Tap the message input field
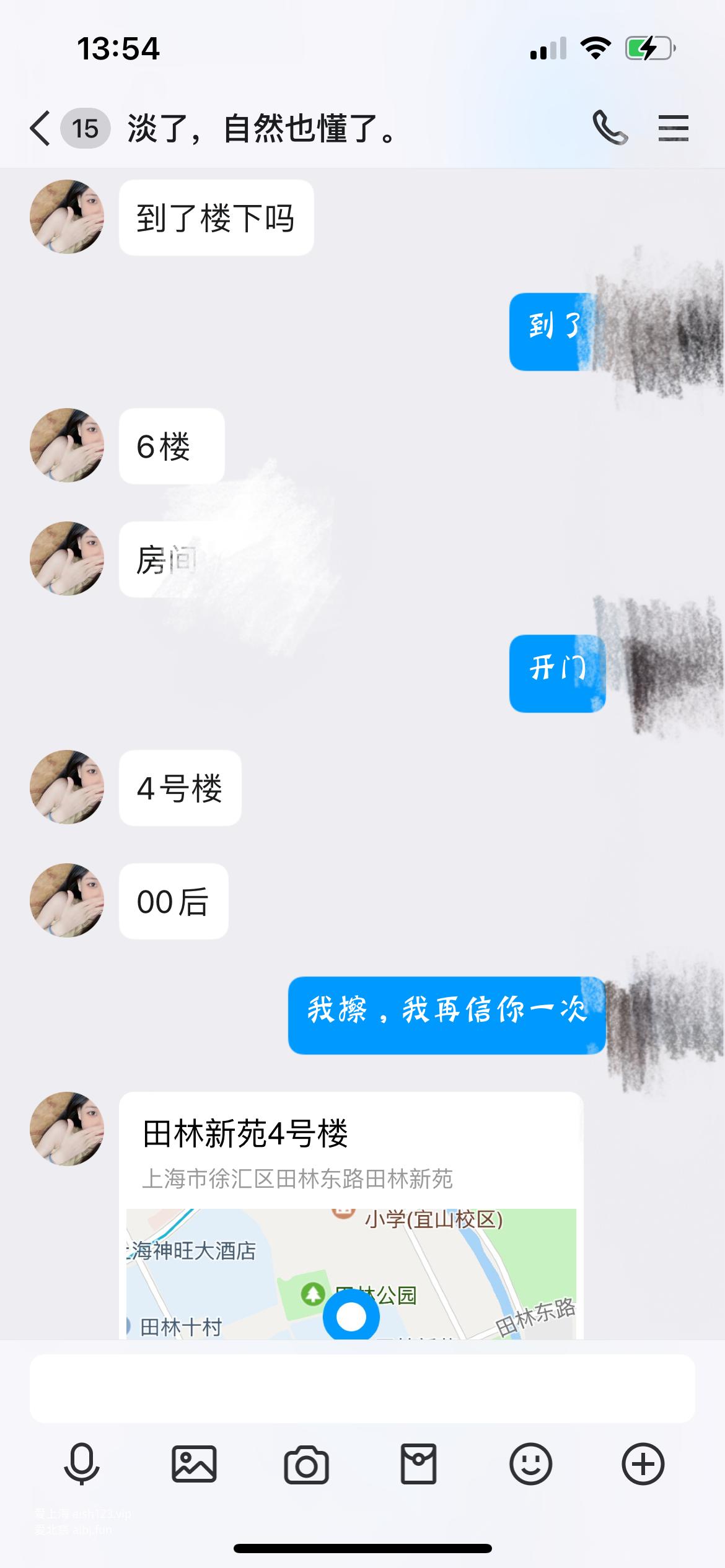This screenshot has height=1568, width=725. click(362, 1388)
